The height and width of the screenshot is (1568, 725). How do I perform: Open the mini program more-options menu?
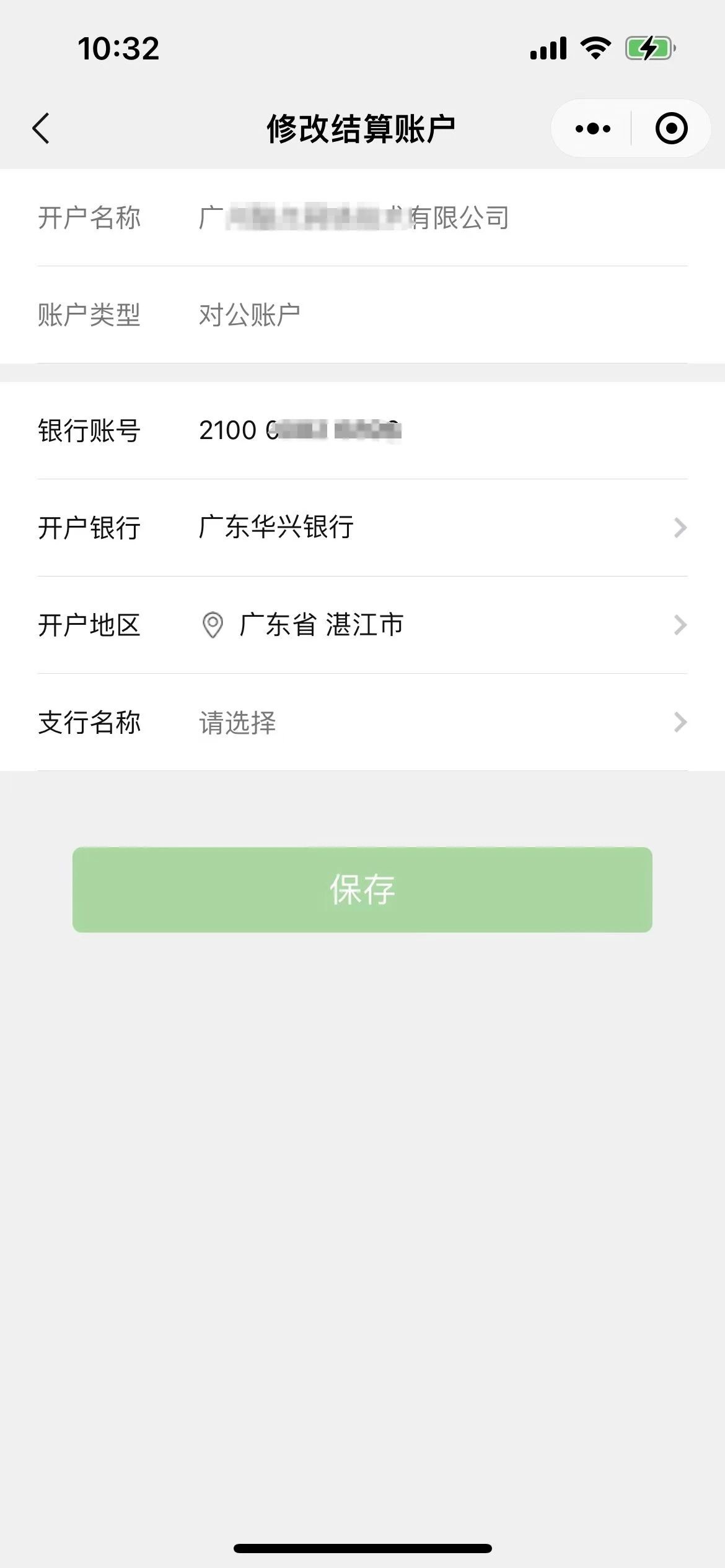click(592, 129)
